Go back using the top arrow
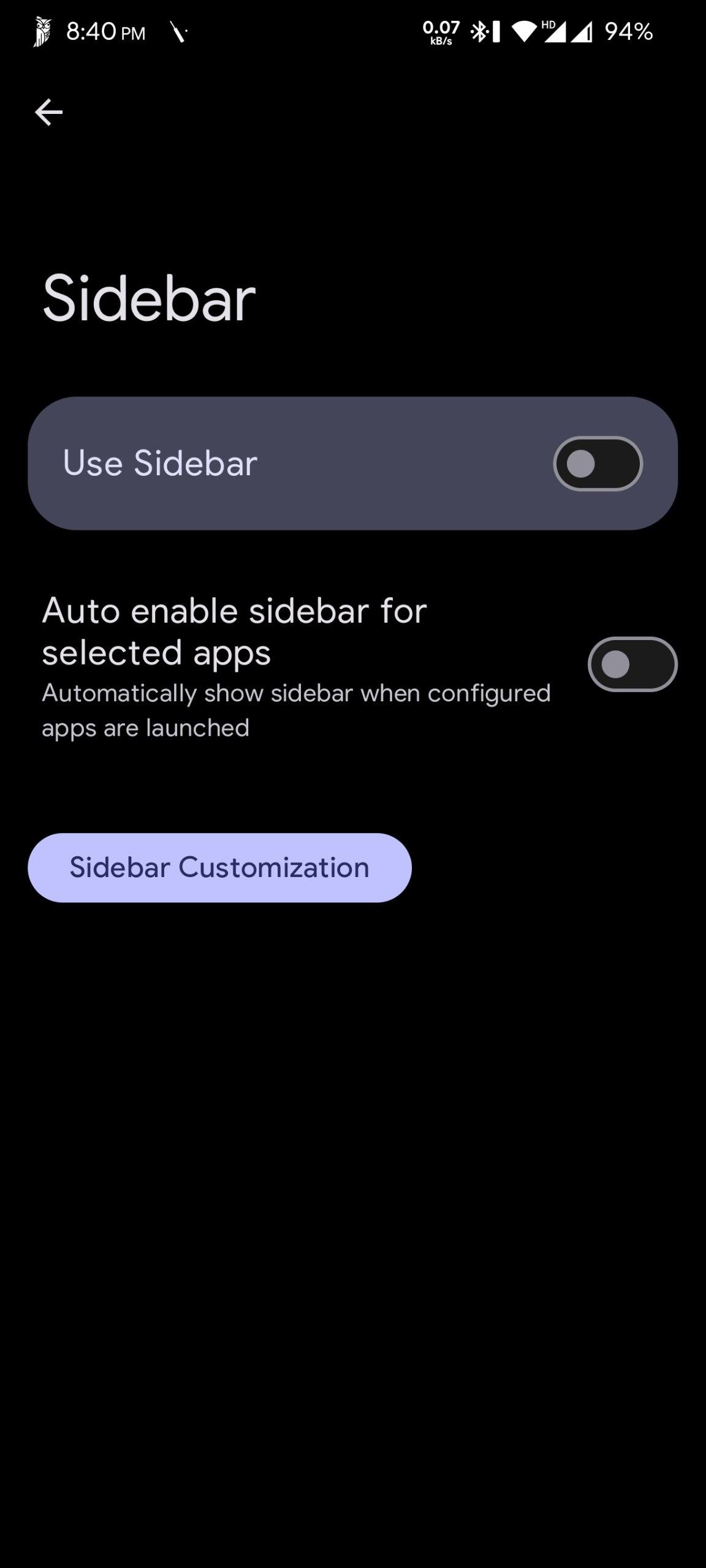Viewport: 706px width, 1568px height. [x=48, y=112]
